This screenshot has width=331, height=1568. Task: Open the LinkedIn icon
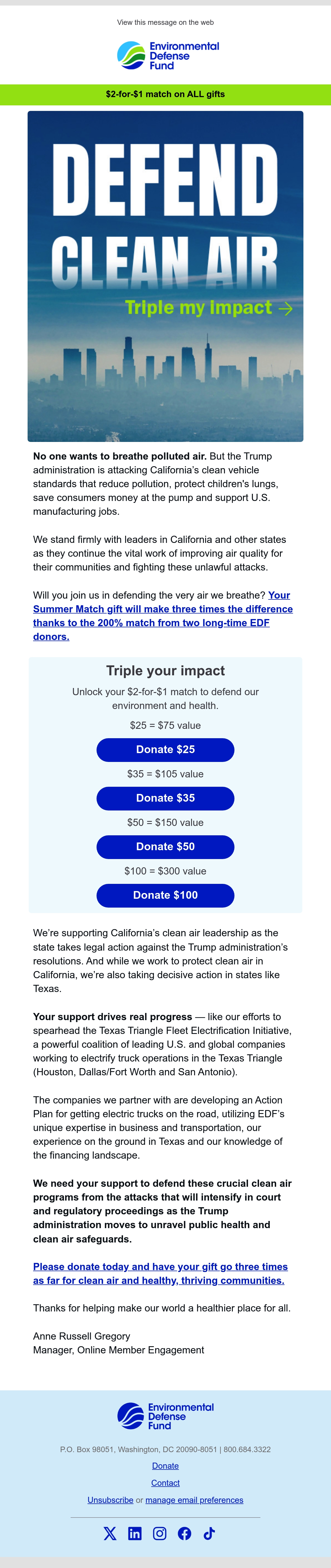coord(135,1533)
